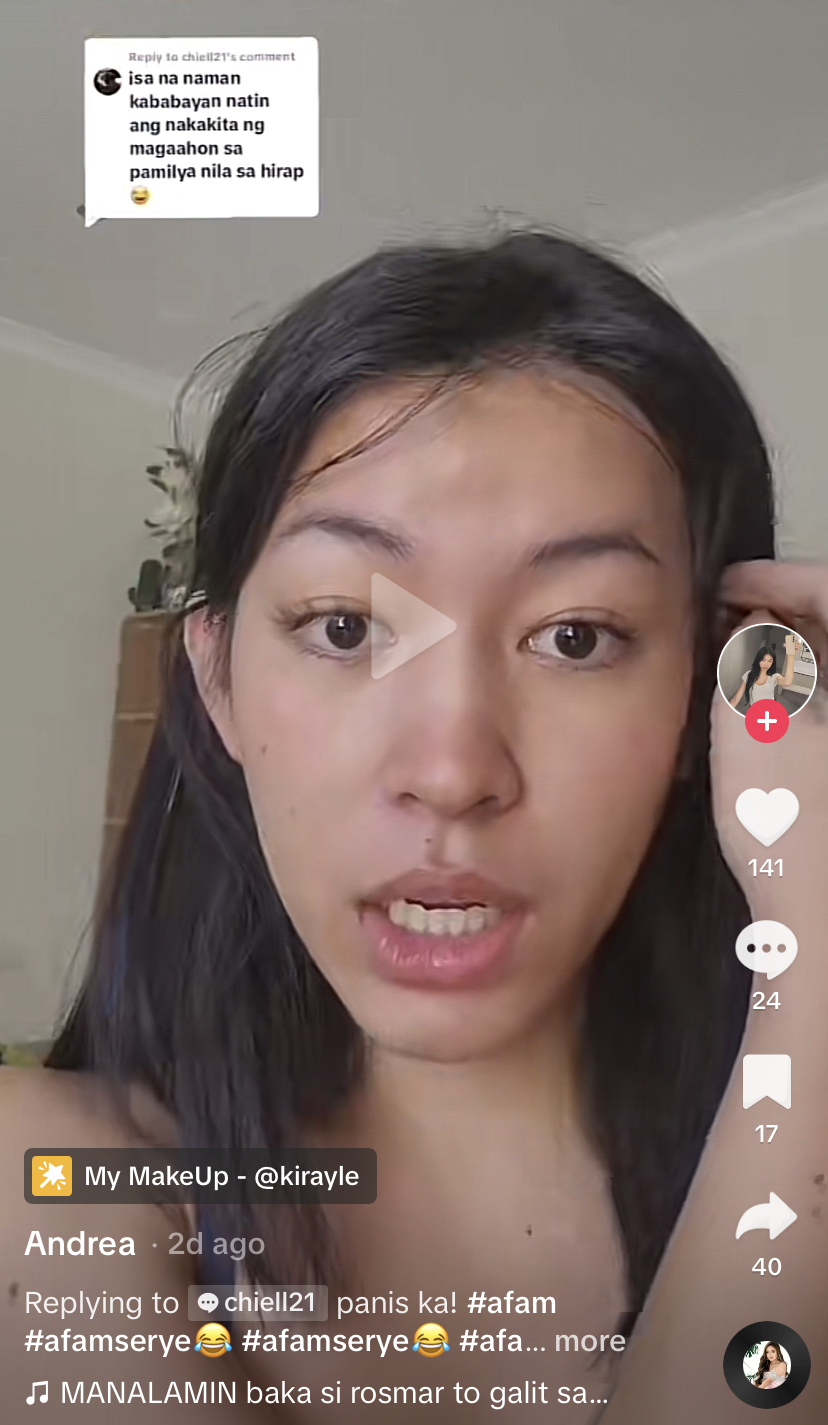
Task: Open the MANALAMIN sound page
Action: coord(316,1392)
